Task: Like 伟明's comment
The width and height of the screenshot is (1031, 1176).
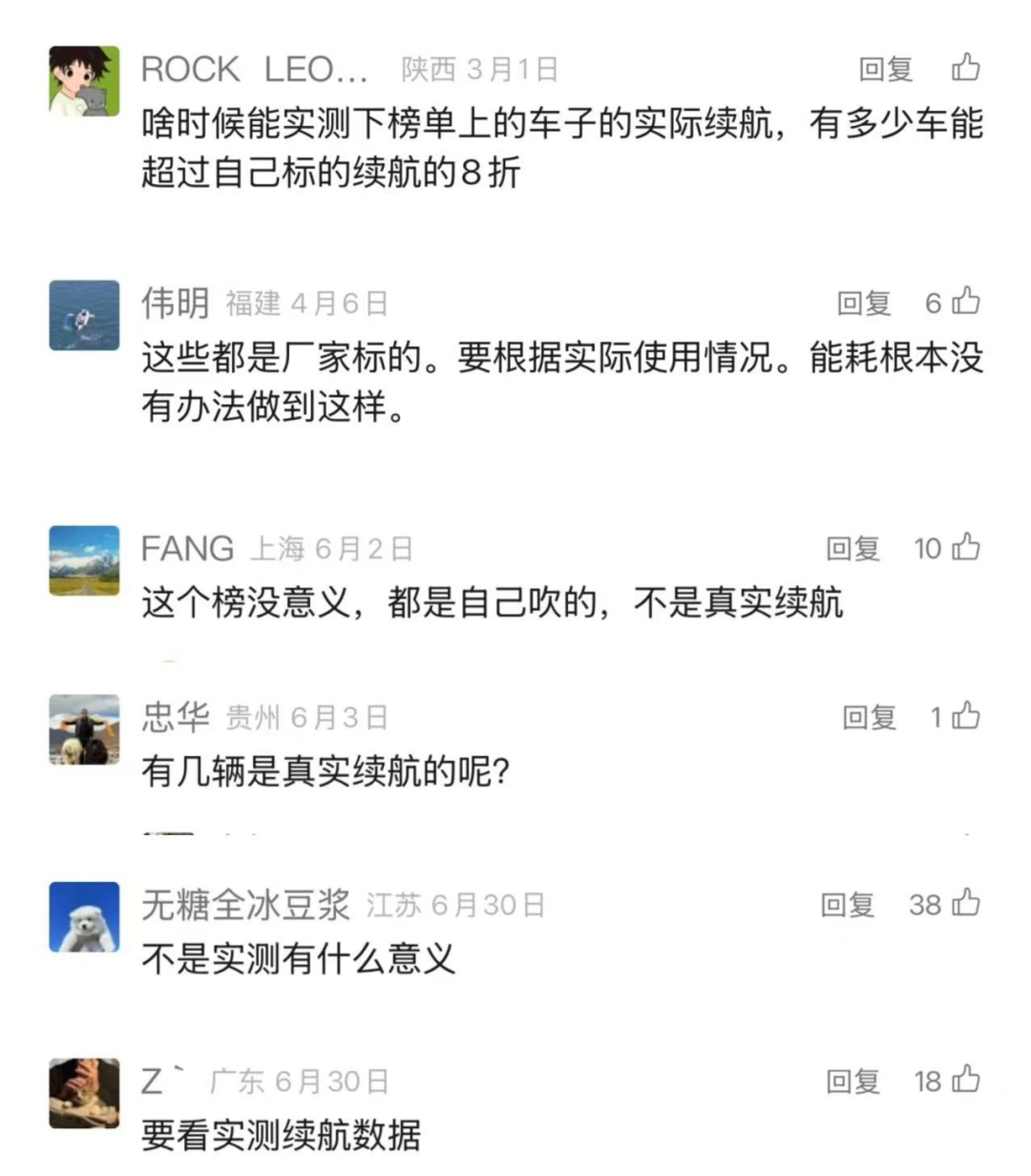Action: 965,302
